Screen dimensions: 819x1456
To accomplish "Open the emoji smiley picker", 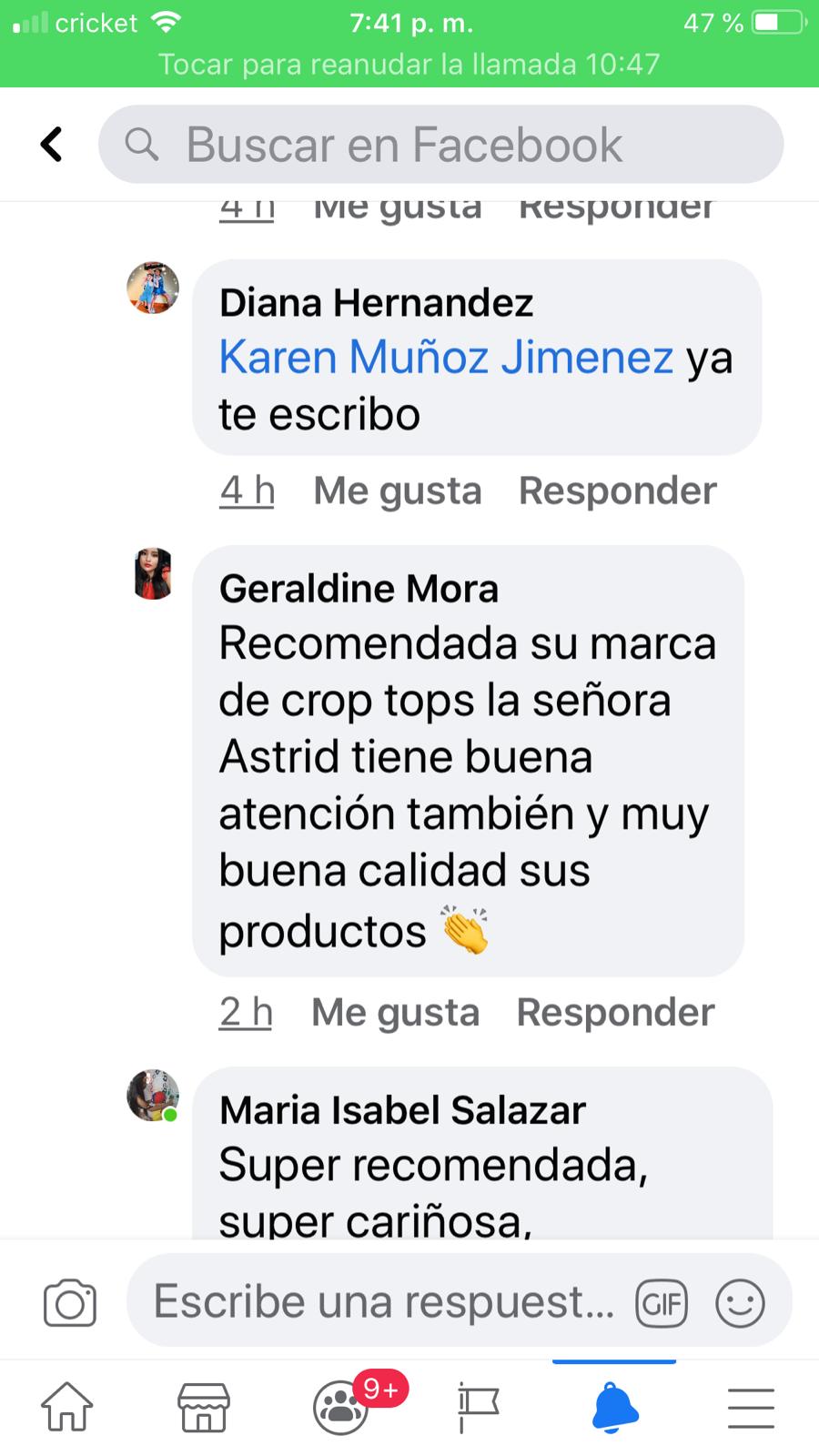I will pyautogui.click(x=740, y=1303).
